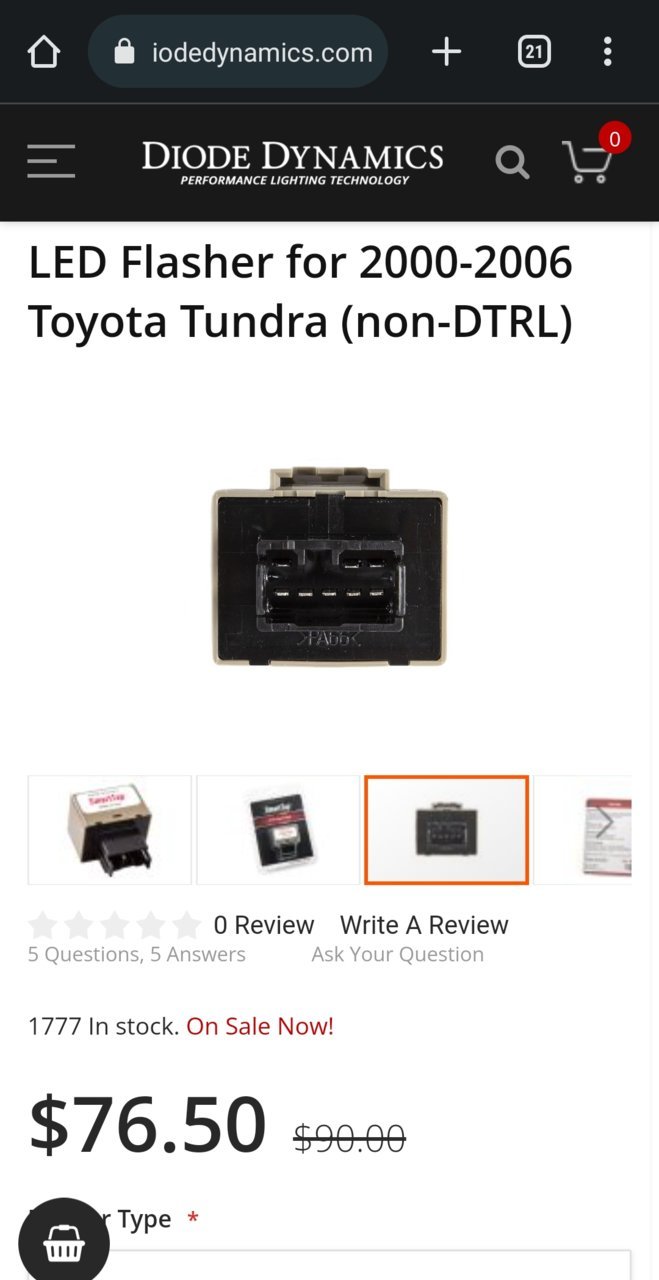659x1280 pixels.
Task: Show next product thumbnails
Action: coord(605,824)
